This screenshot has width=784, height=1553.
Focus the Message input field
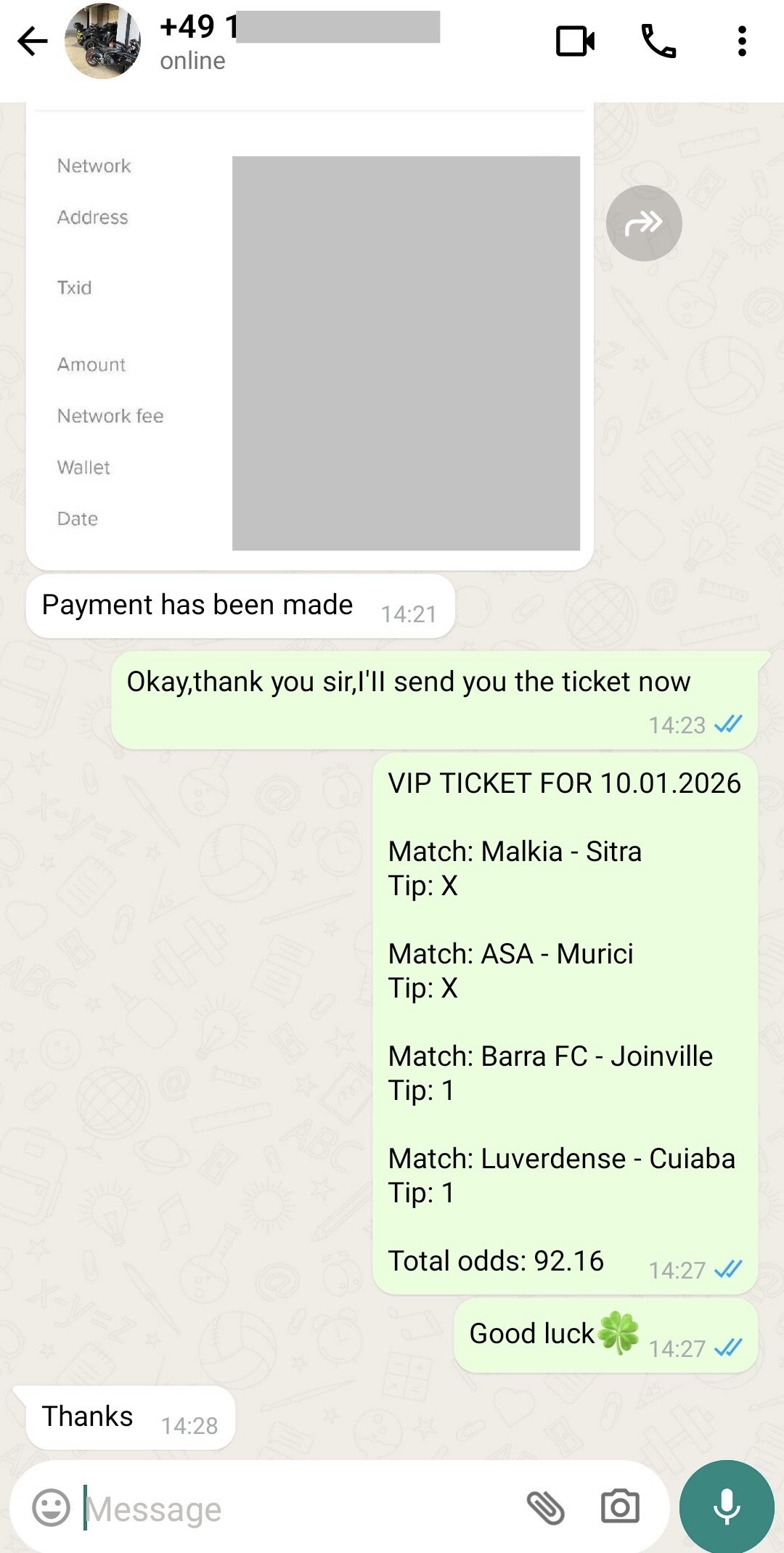290,1509
